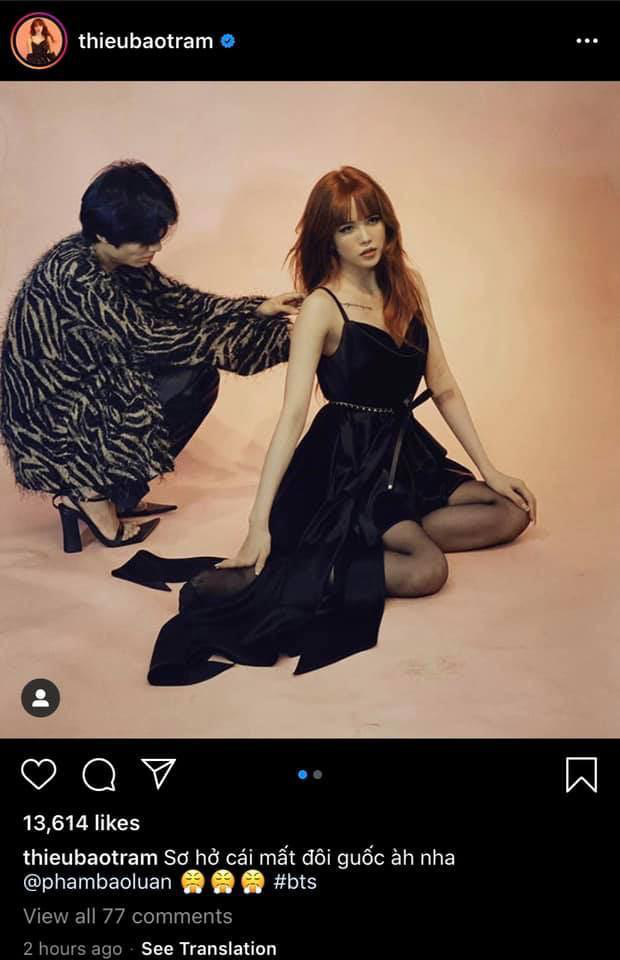Tap the carousel page indicator dots
This screenshot has width=620, height=960.
310,774
